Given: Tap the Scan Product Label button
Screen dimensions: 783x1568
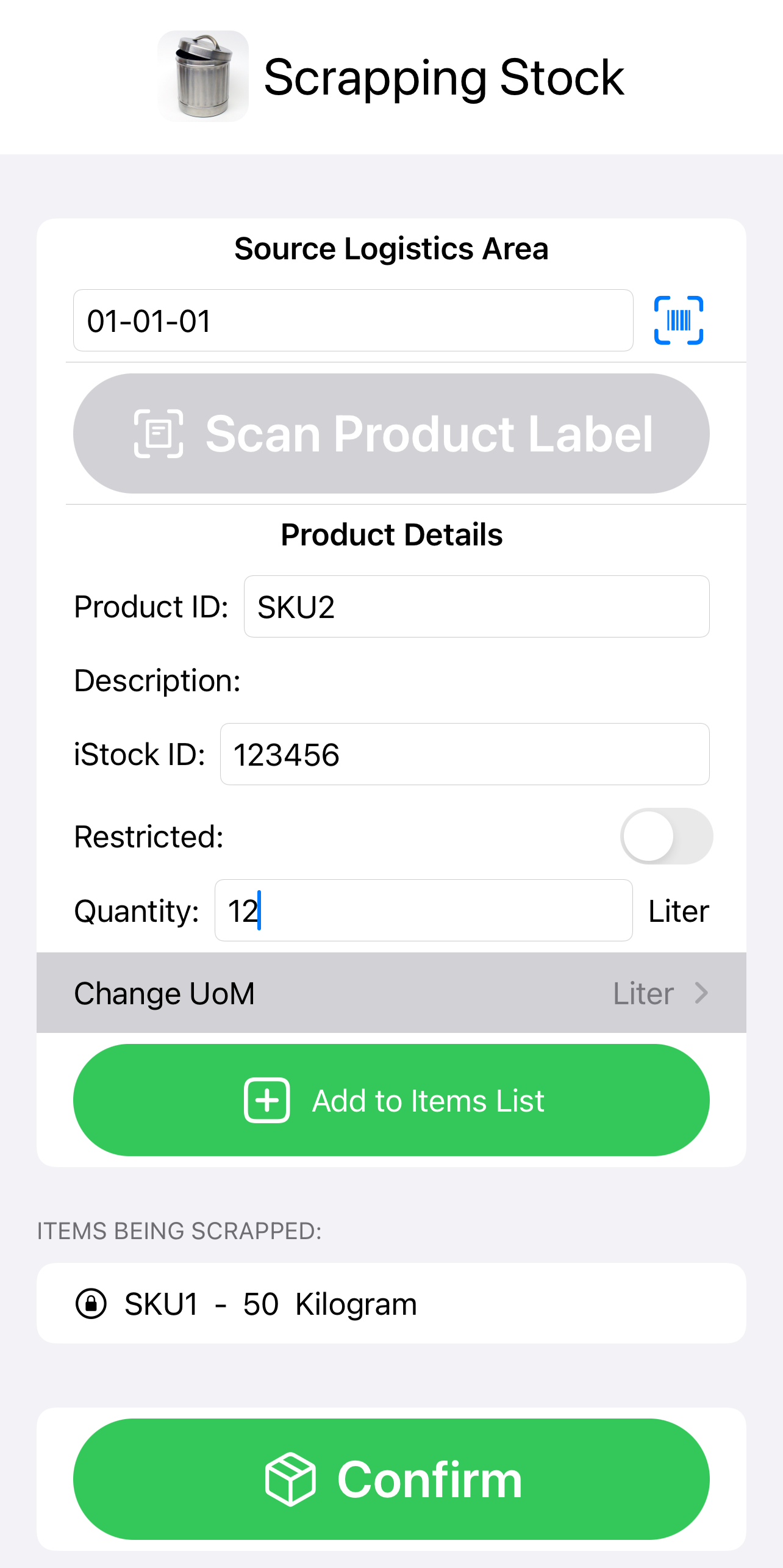Looking at the screenshot, I should click(391, 434).
